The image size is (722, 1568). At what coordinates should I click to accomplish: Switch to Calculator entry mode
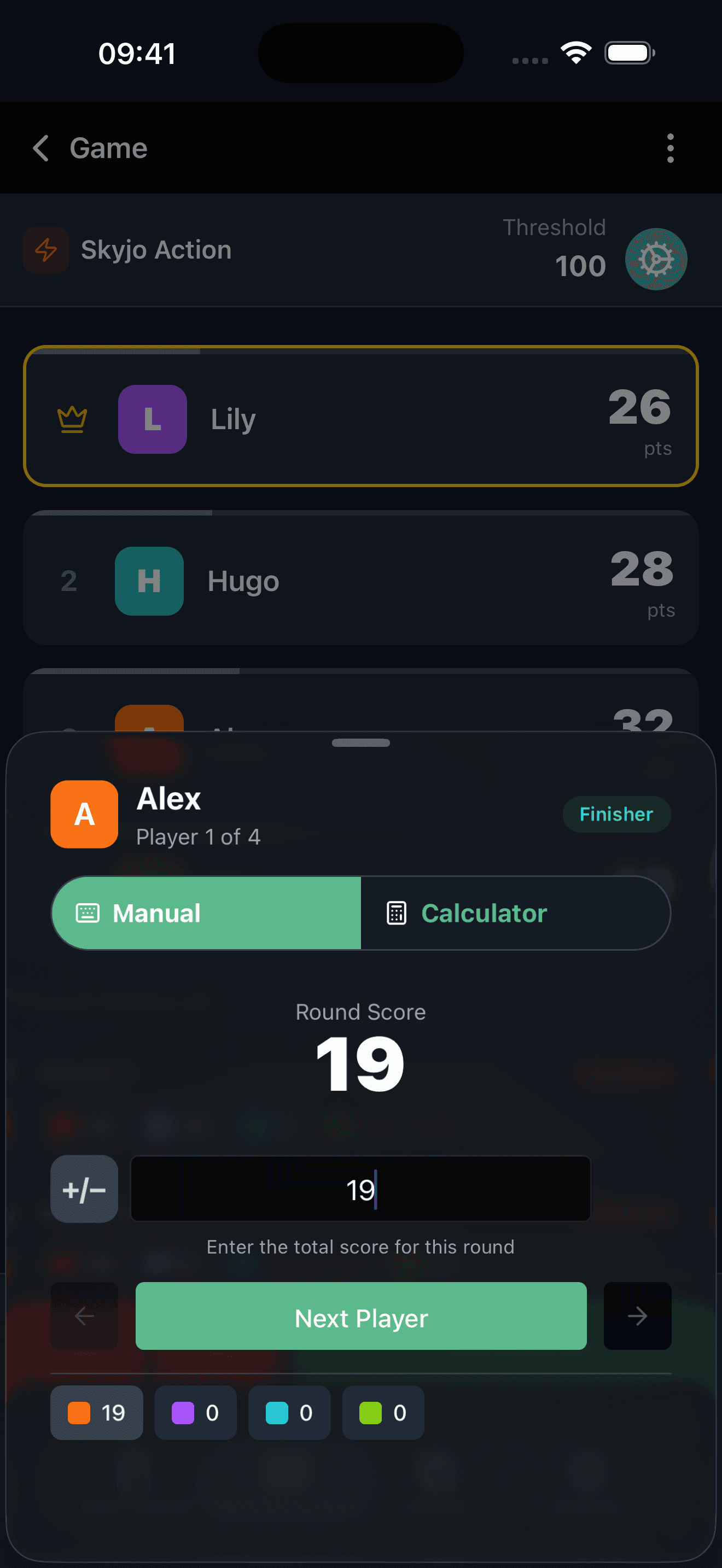pos(516,913)
